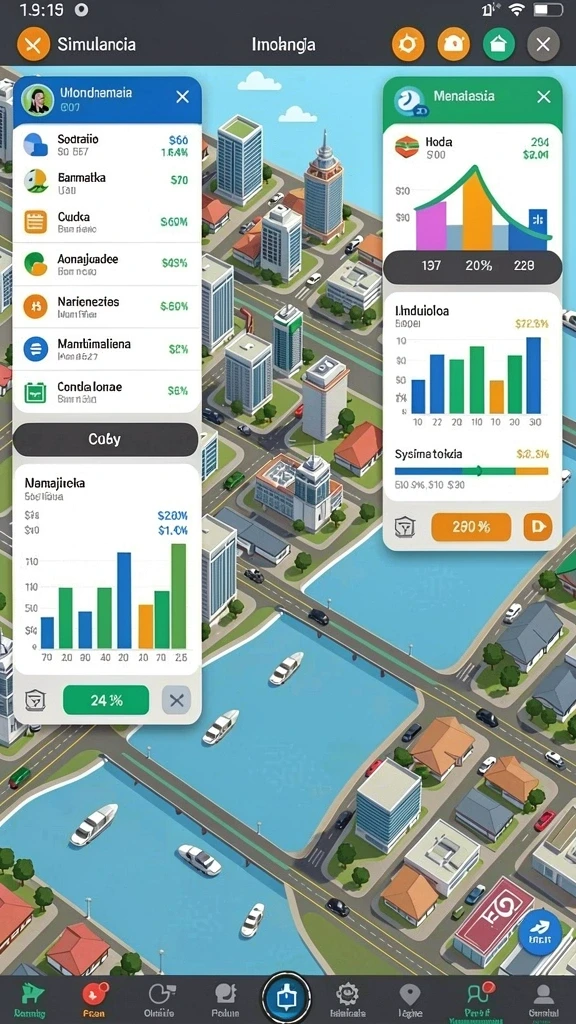The image size is (576, 1024).
Task: Select the Cudka row
Action: click(x=106, y=222)
